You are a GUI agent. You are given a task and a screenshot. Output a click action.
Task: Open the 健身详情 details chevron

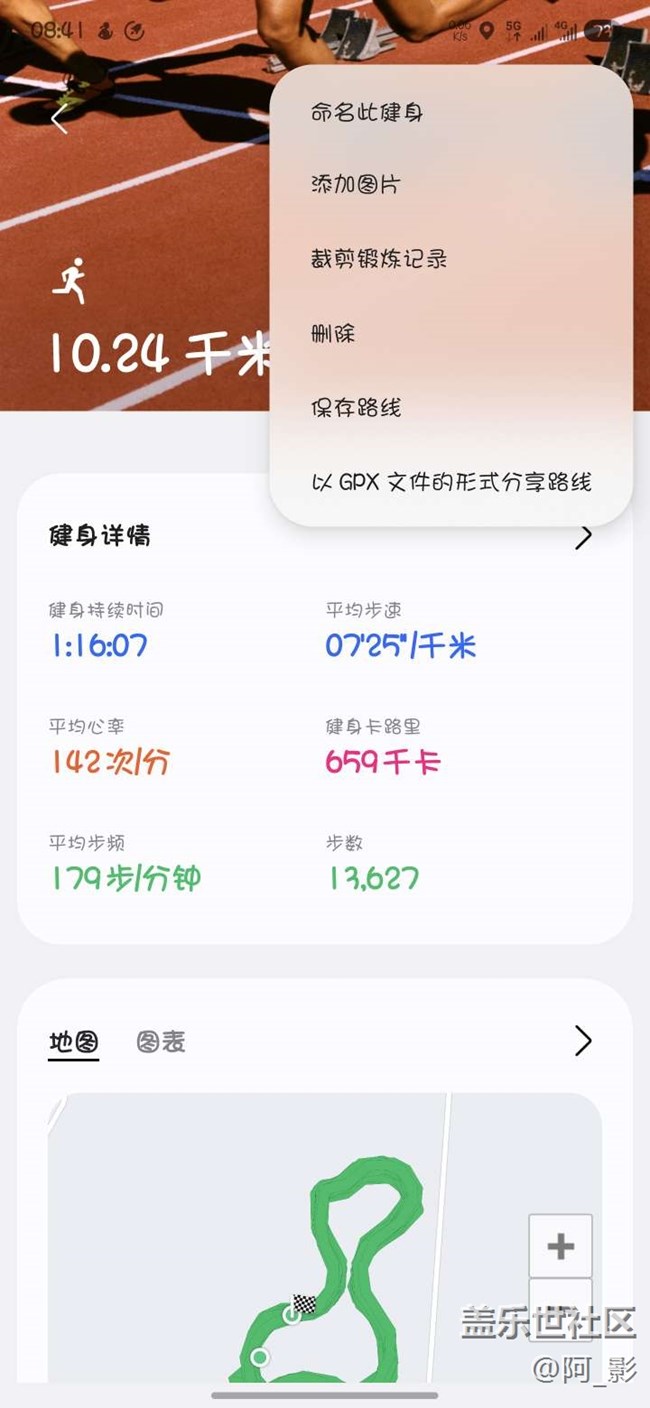(584, 537)
